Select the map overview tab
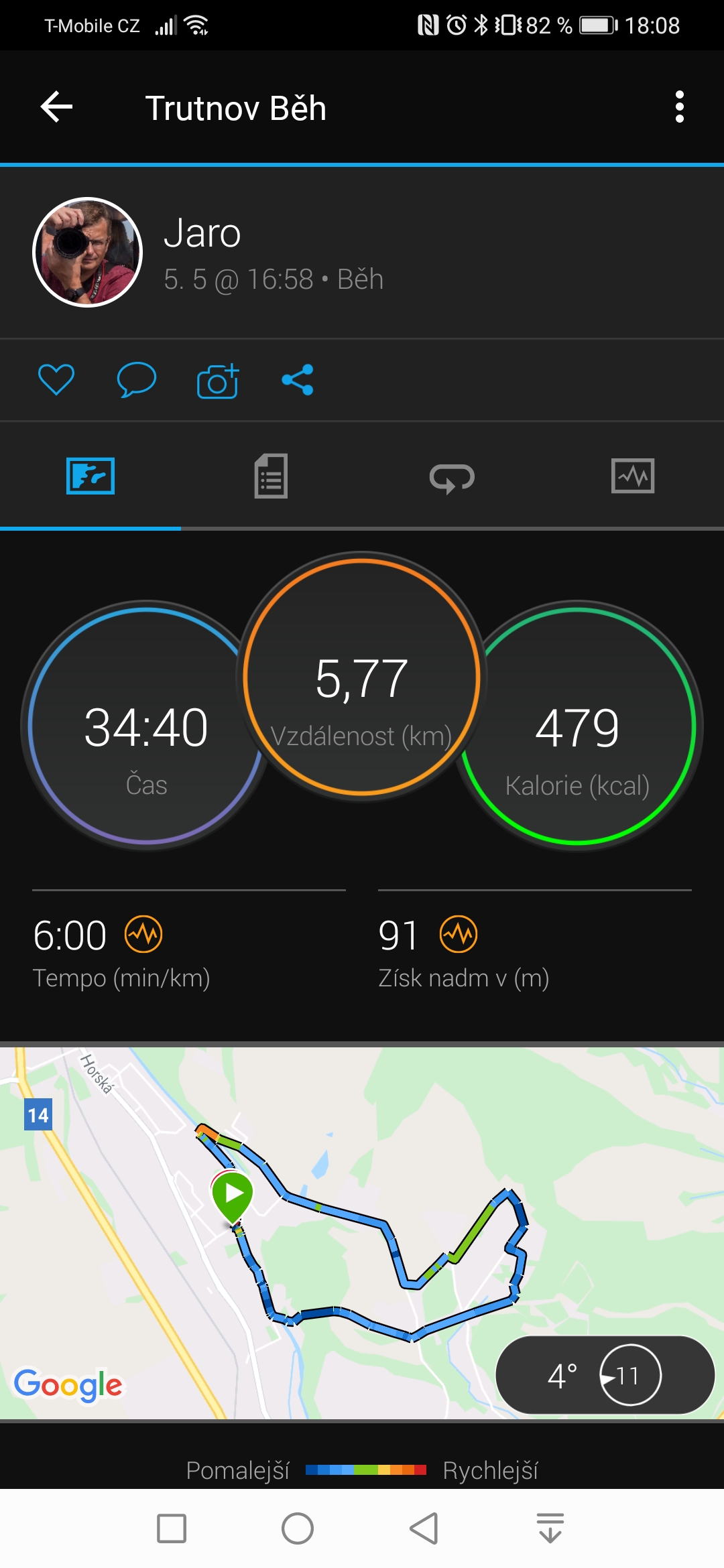 pyautogui.click(x=90, y=476)
